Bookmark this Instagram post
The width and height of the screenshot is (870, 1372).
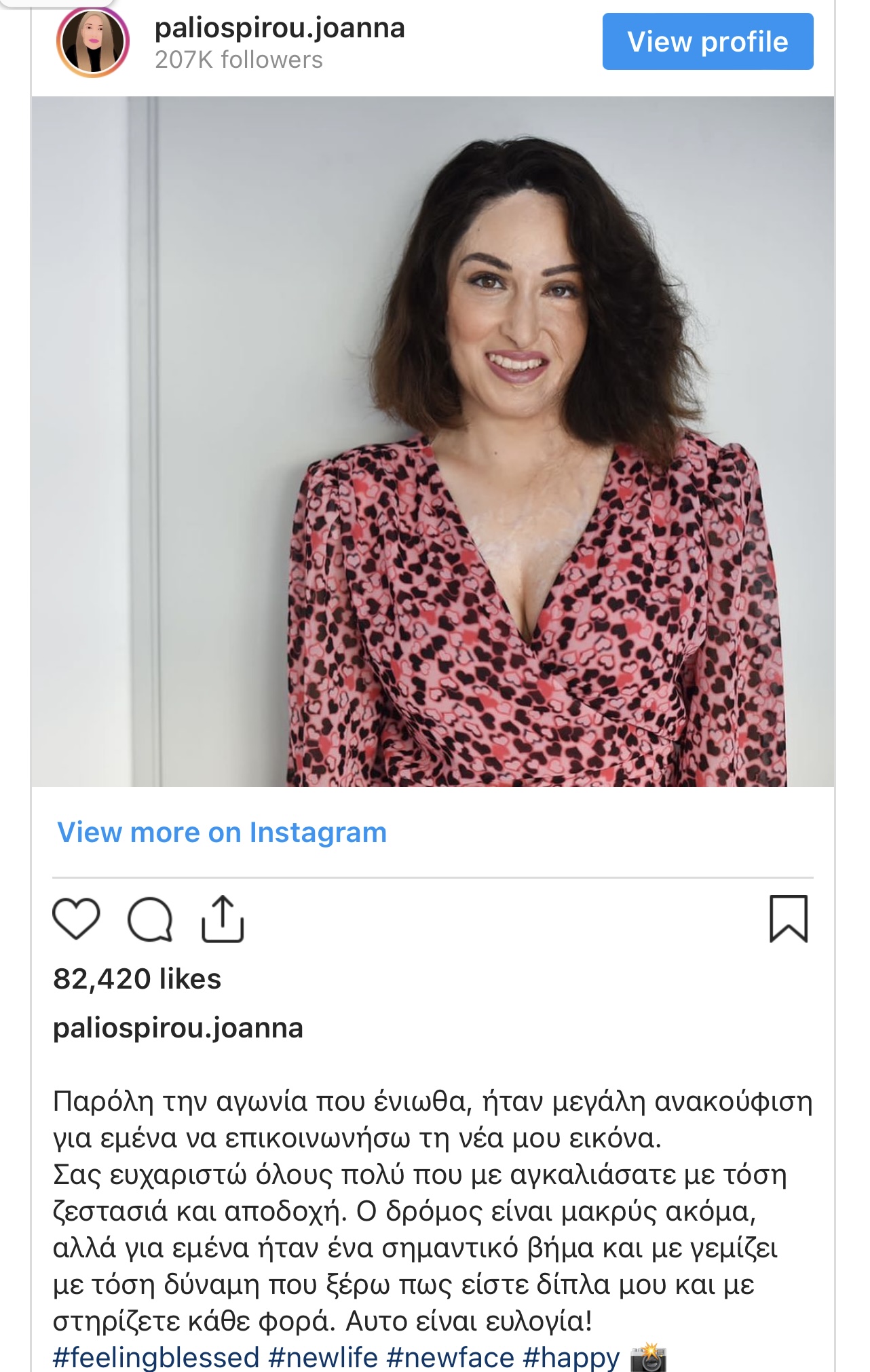pyautogui.click(x=789, y=919)
